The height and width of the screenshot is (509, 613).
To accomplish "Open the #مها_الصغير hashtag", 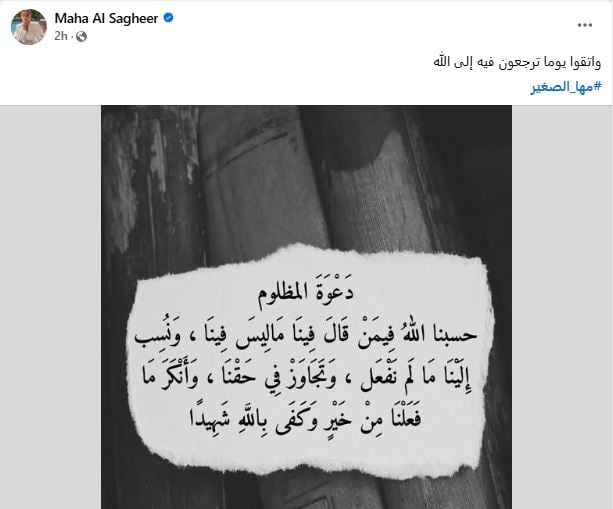I will click(x=565, y=87).
